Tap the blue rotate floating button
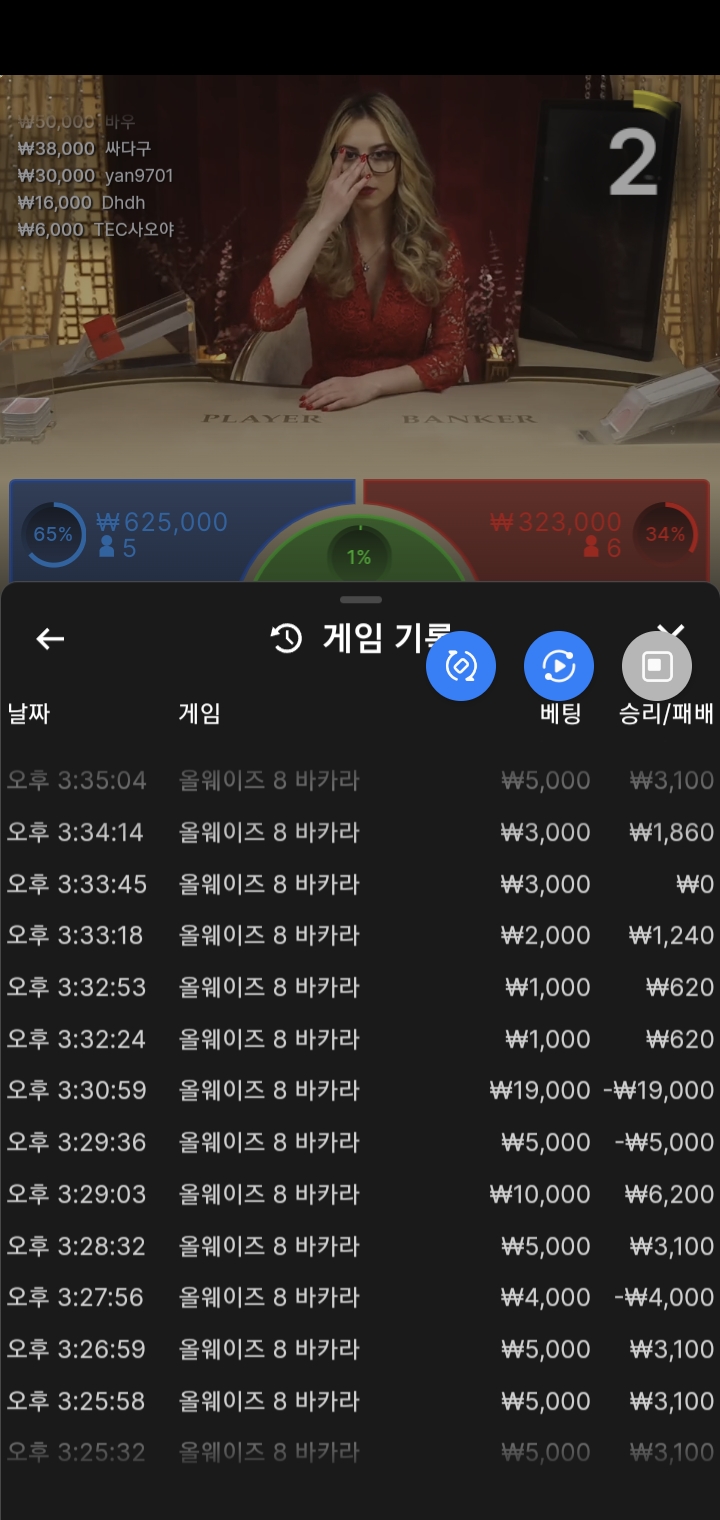The image size is (720, 1520). click(x=461, y=666)
